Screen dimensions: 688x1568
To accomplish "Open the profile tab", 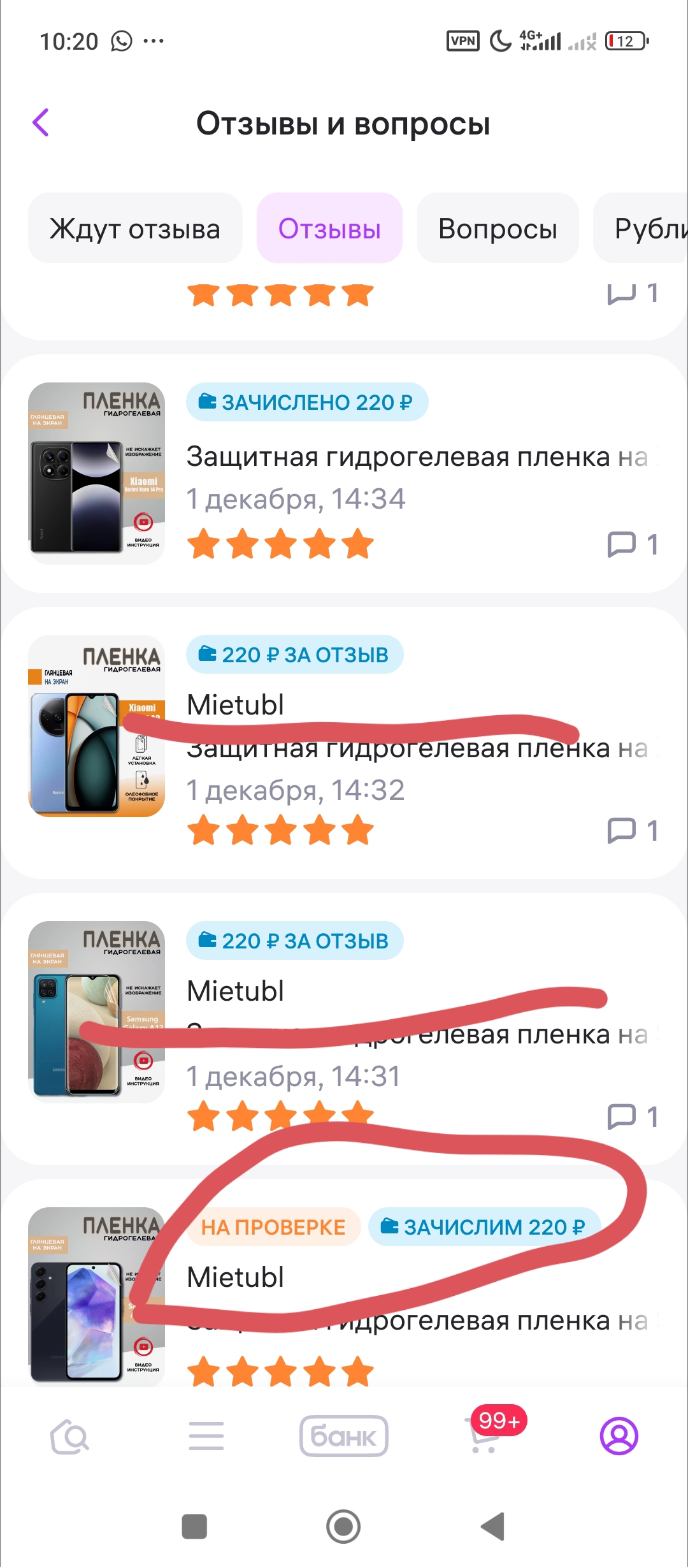I will click(619, 1437).
